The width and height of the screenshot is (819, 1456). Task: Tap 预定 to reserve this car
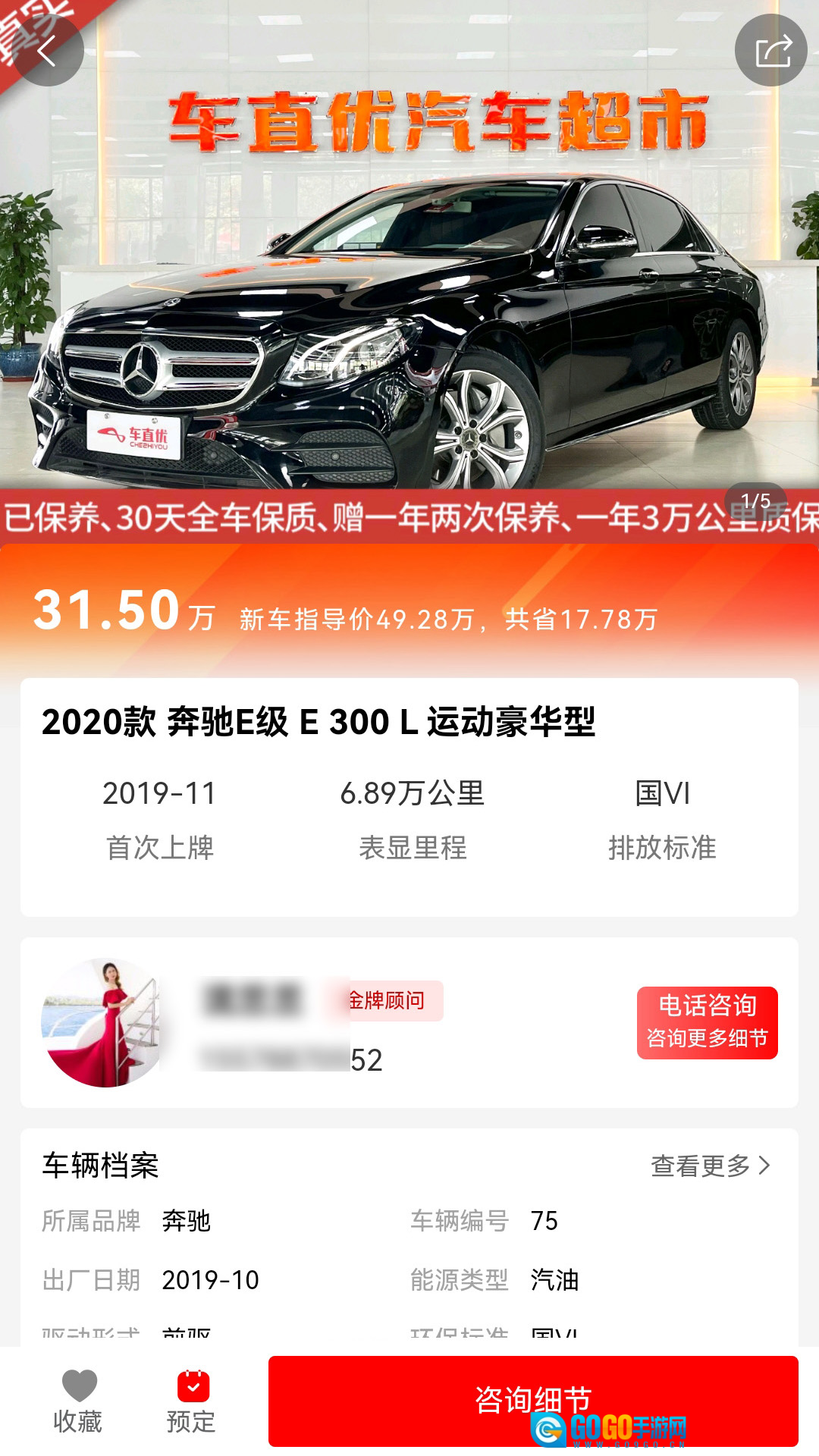click(191, 1401)
